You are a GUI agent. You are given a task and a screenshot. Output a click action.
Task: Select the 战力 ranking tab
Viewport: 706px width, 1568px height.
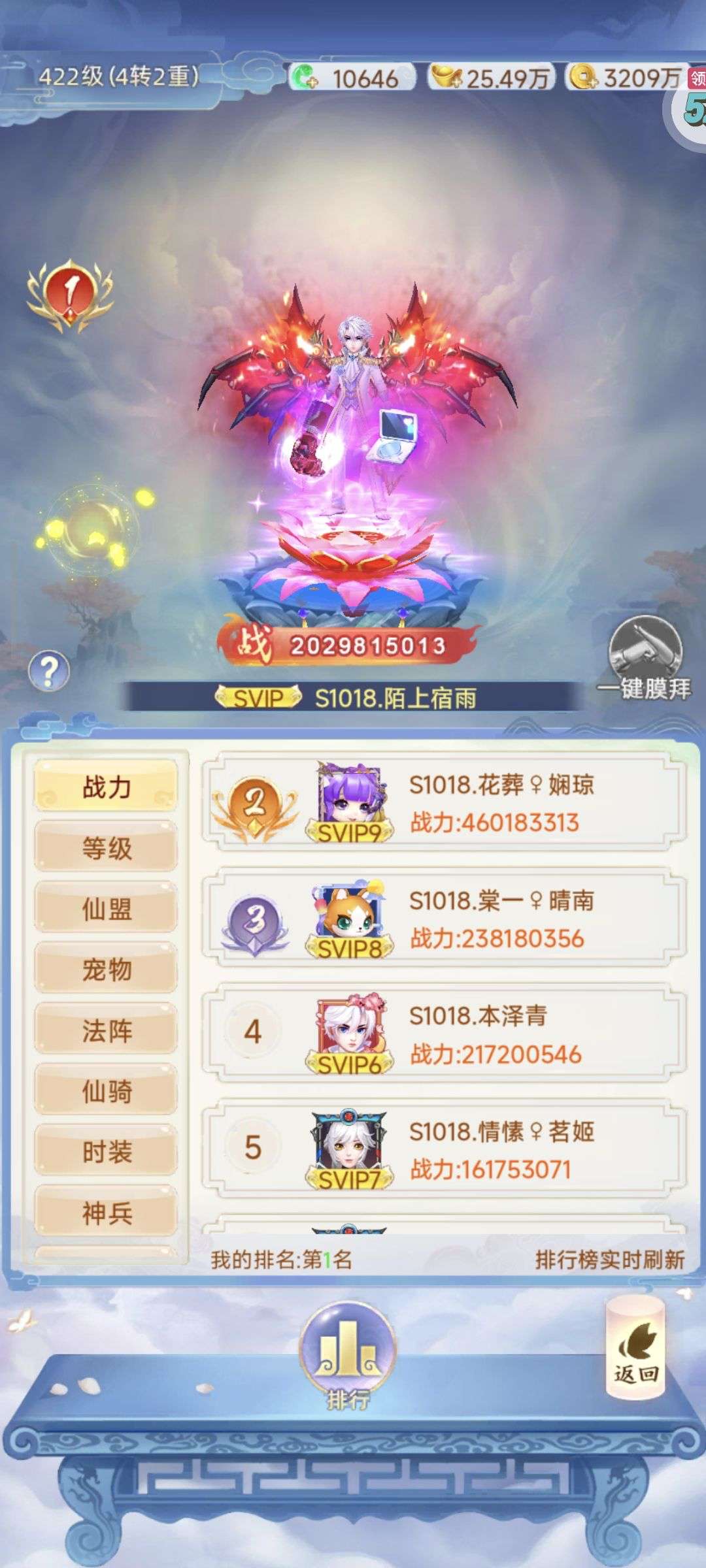click(106, 787)
